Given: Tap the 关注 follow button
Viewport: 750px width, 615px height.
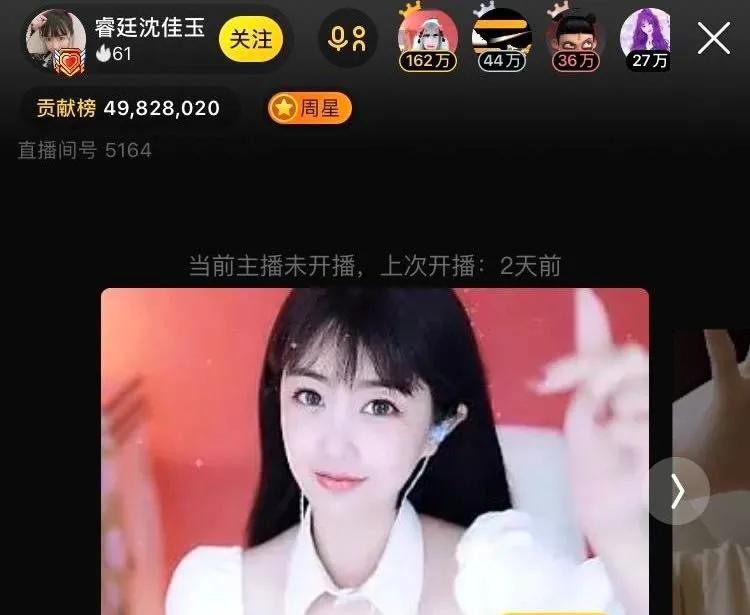Looking at the screenshot, I should tap(251, 39).
